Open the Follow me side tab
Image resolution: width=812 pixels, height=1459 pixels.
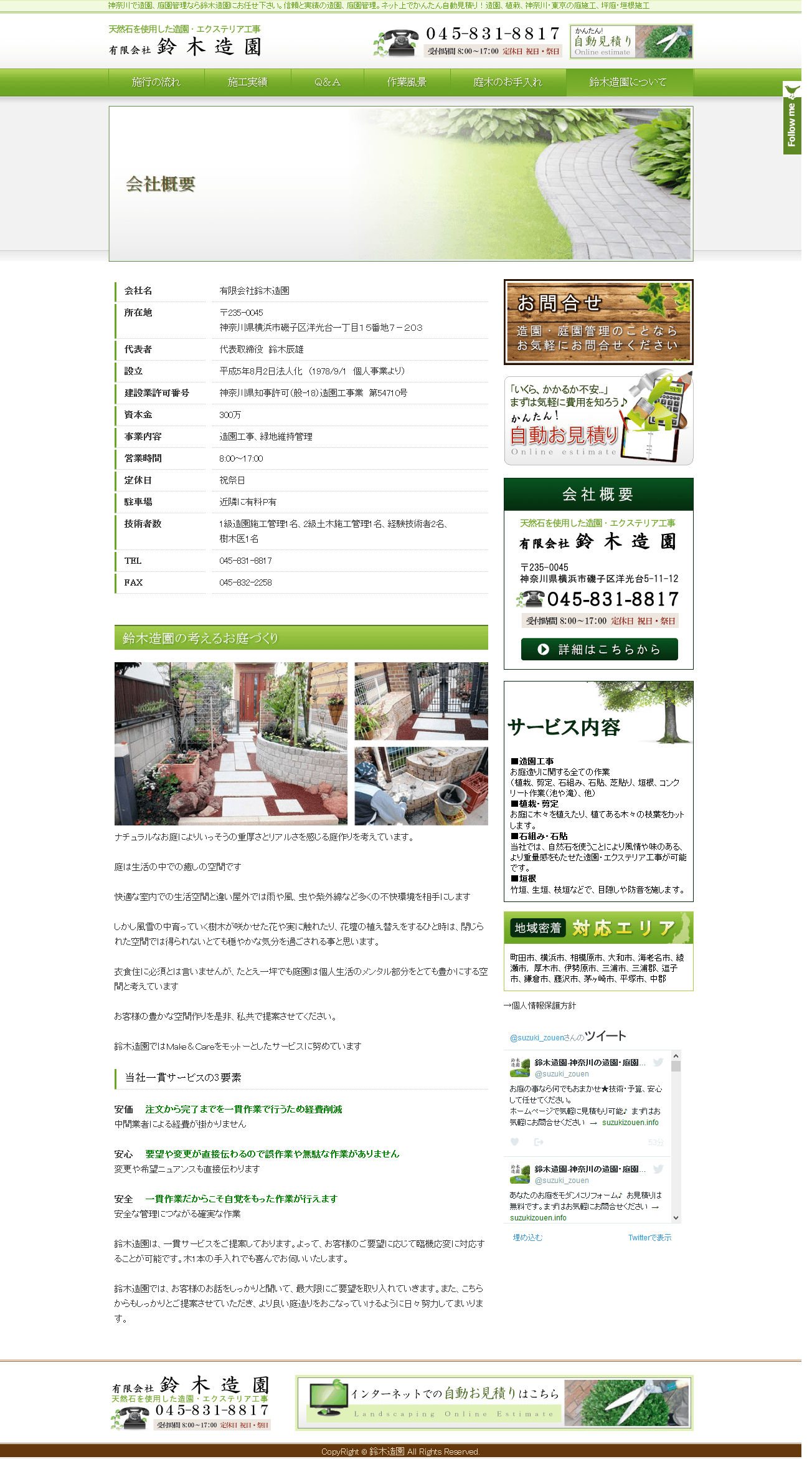coord(791,118)
